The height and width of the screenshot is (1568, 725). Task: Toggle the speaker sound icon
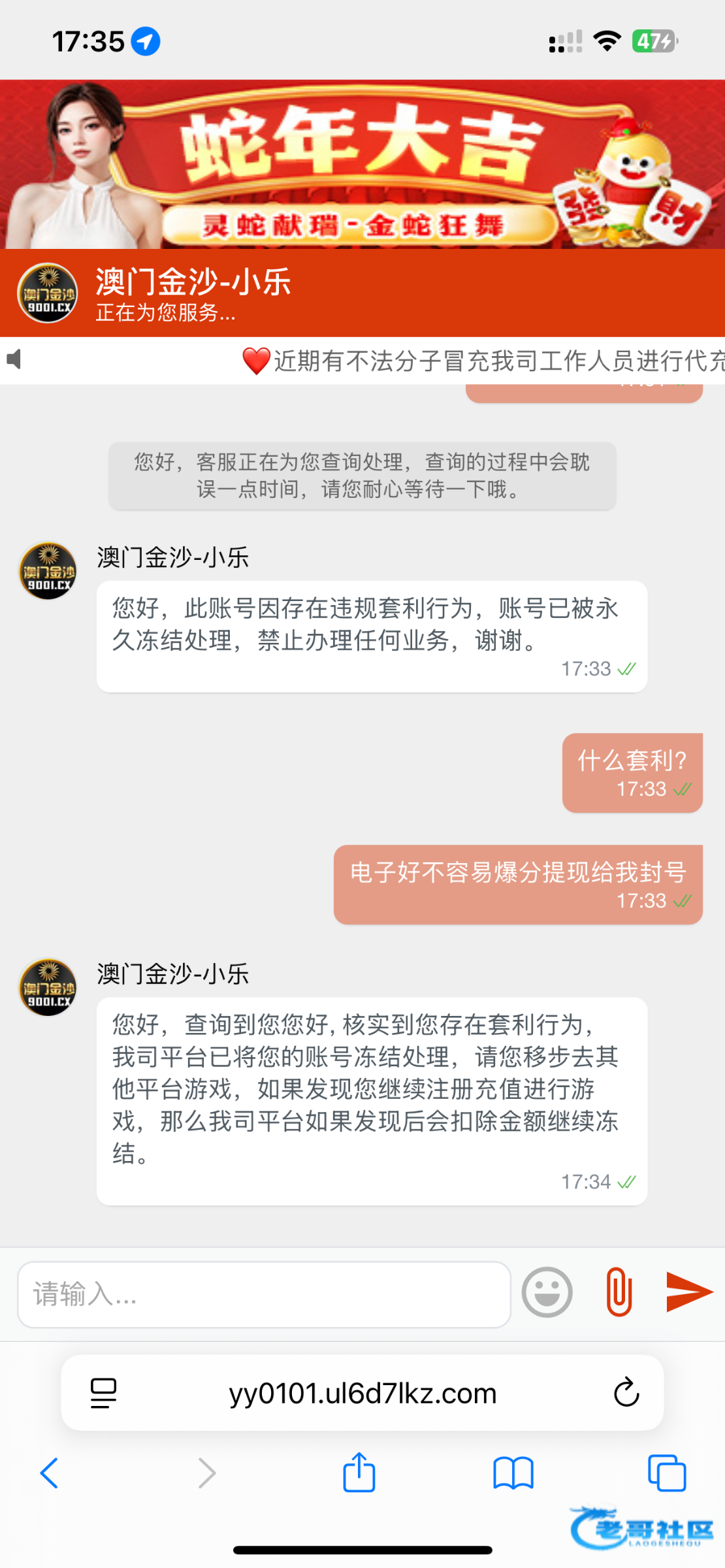pos(14,359)
